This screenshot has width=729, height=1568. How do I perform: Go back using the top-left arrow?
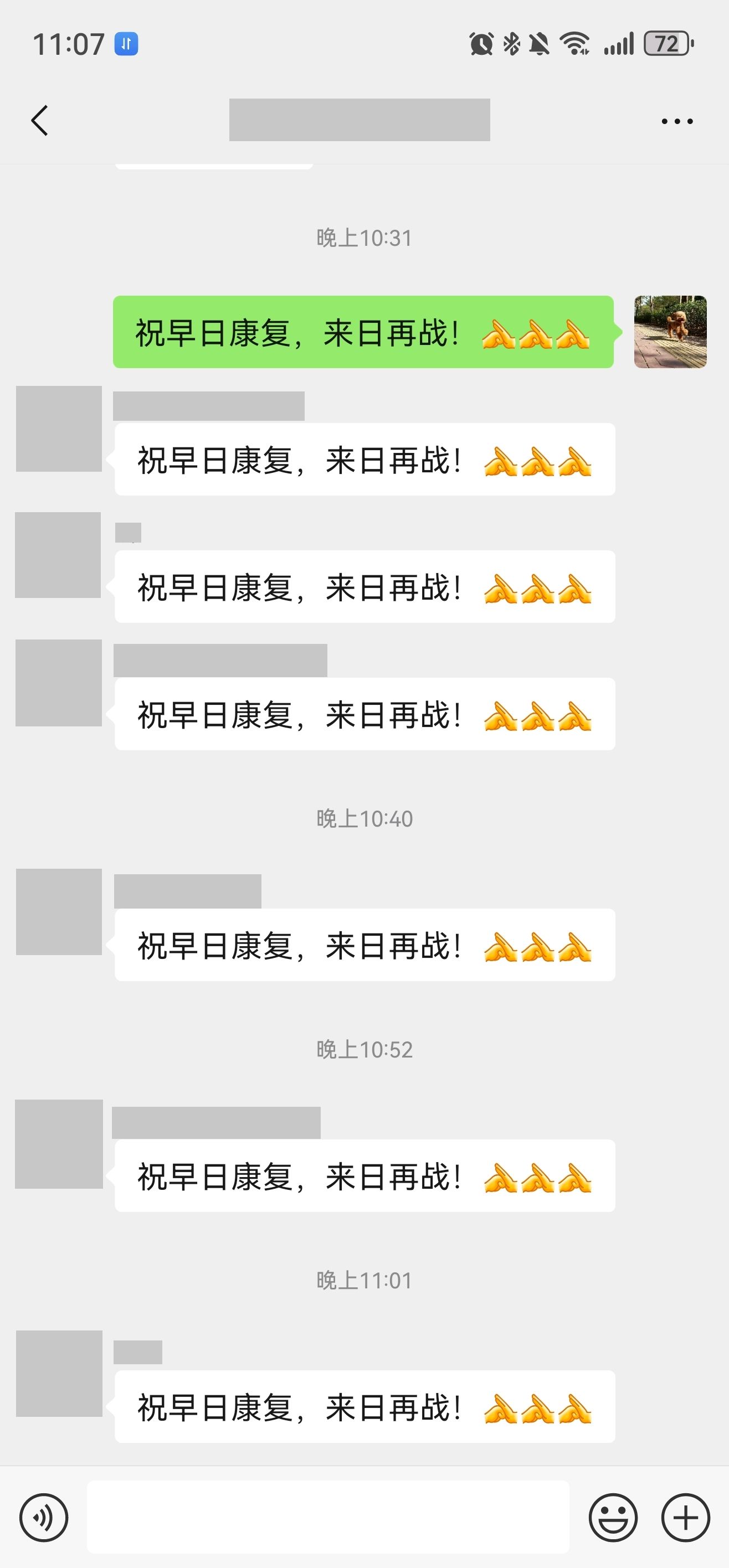click(x=39, y=121)
